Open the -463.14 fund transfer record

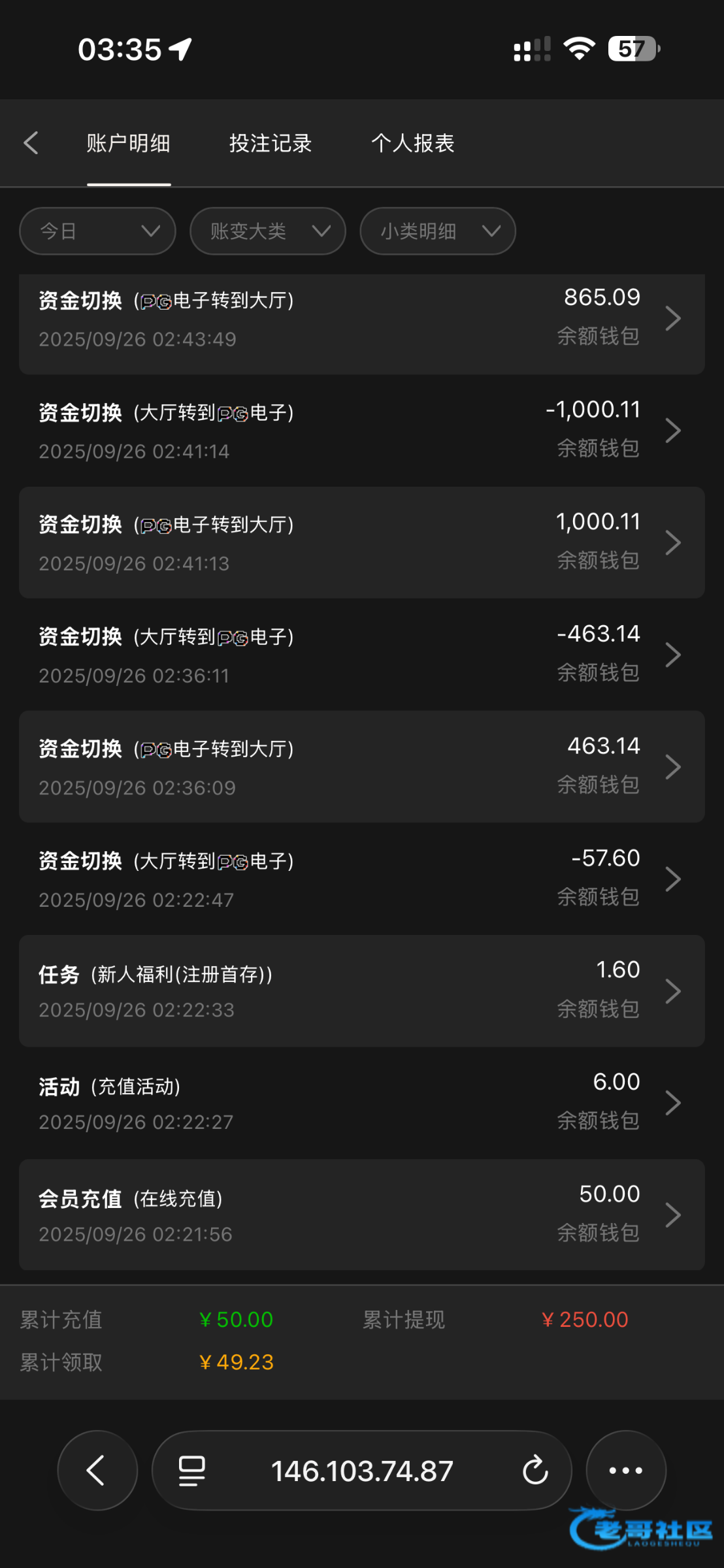point(361,655)
